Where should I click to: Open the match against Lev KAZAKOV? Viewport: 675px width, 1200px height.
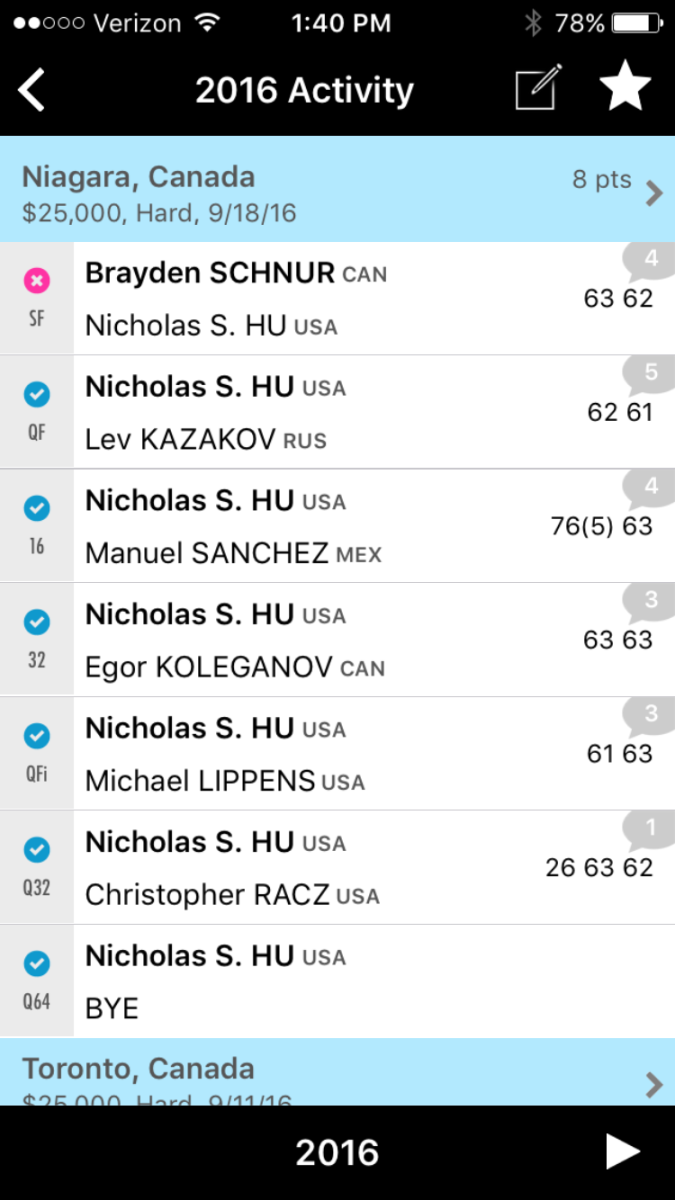pos(337,412)
